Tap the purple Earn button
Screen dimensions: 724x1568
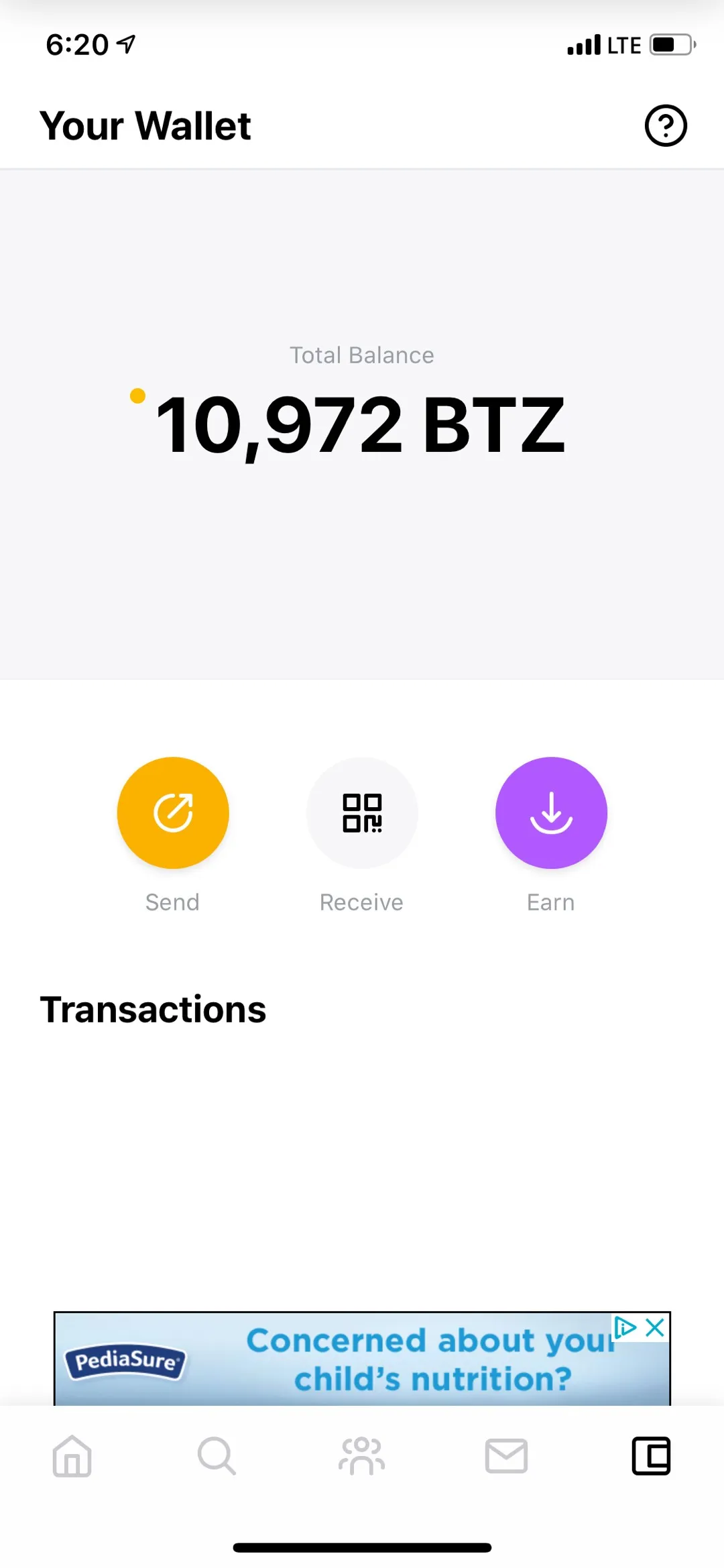[551, 812]
